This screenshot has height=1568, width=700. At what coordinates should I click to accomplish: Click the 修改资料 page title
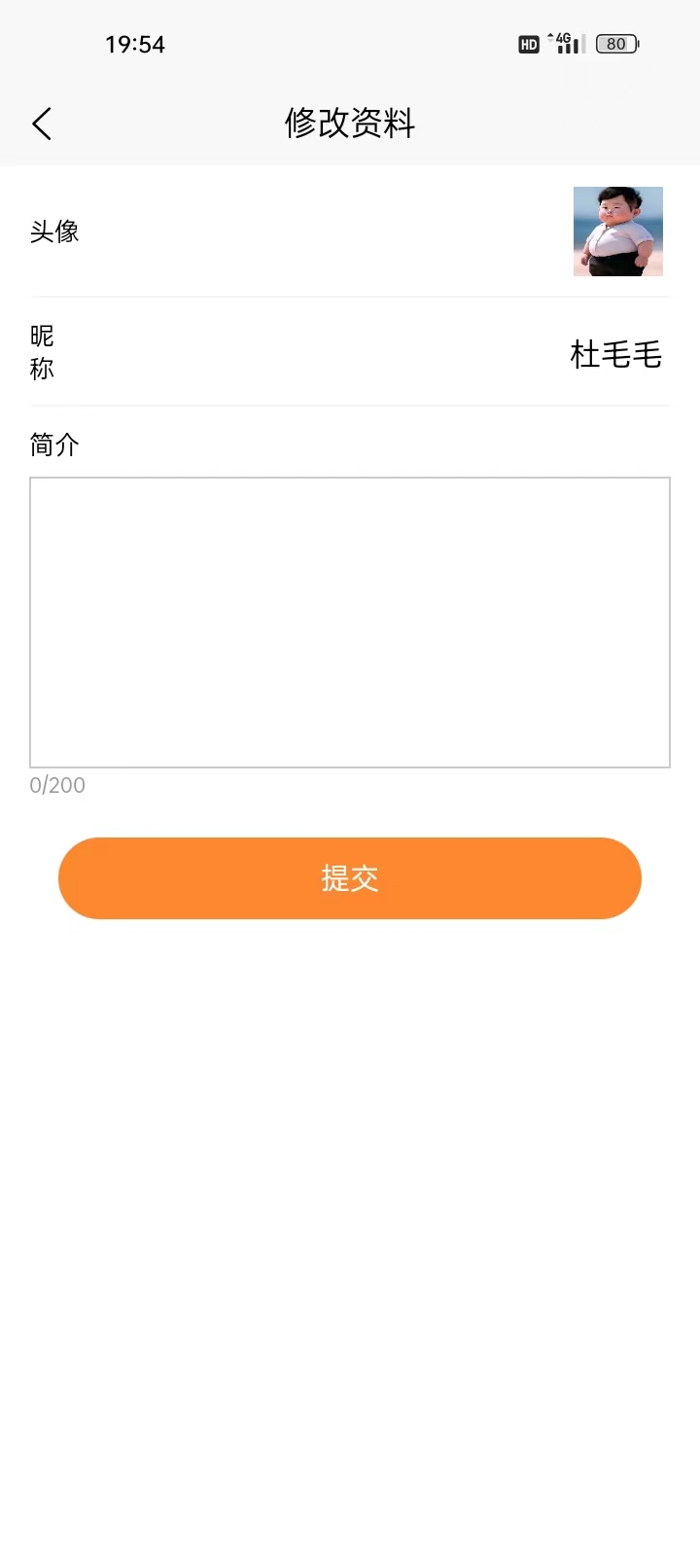coord(350,124)
